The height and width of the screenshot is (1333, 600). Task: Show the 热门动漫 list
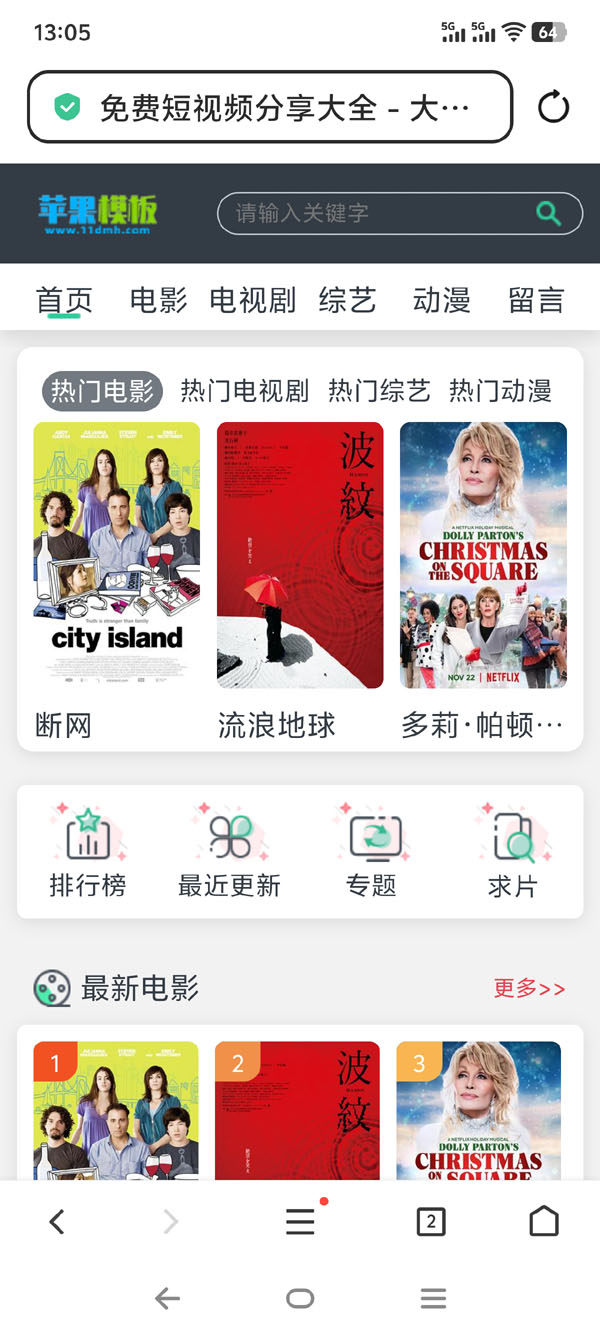[500, 391]
